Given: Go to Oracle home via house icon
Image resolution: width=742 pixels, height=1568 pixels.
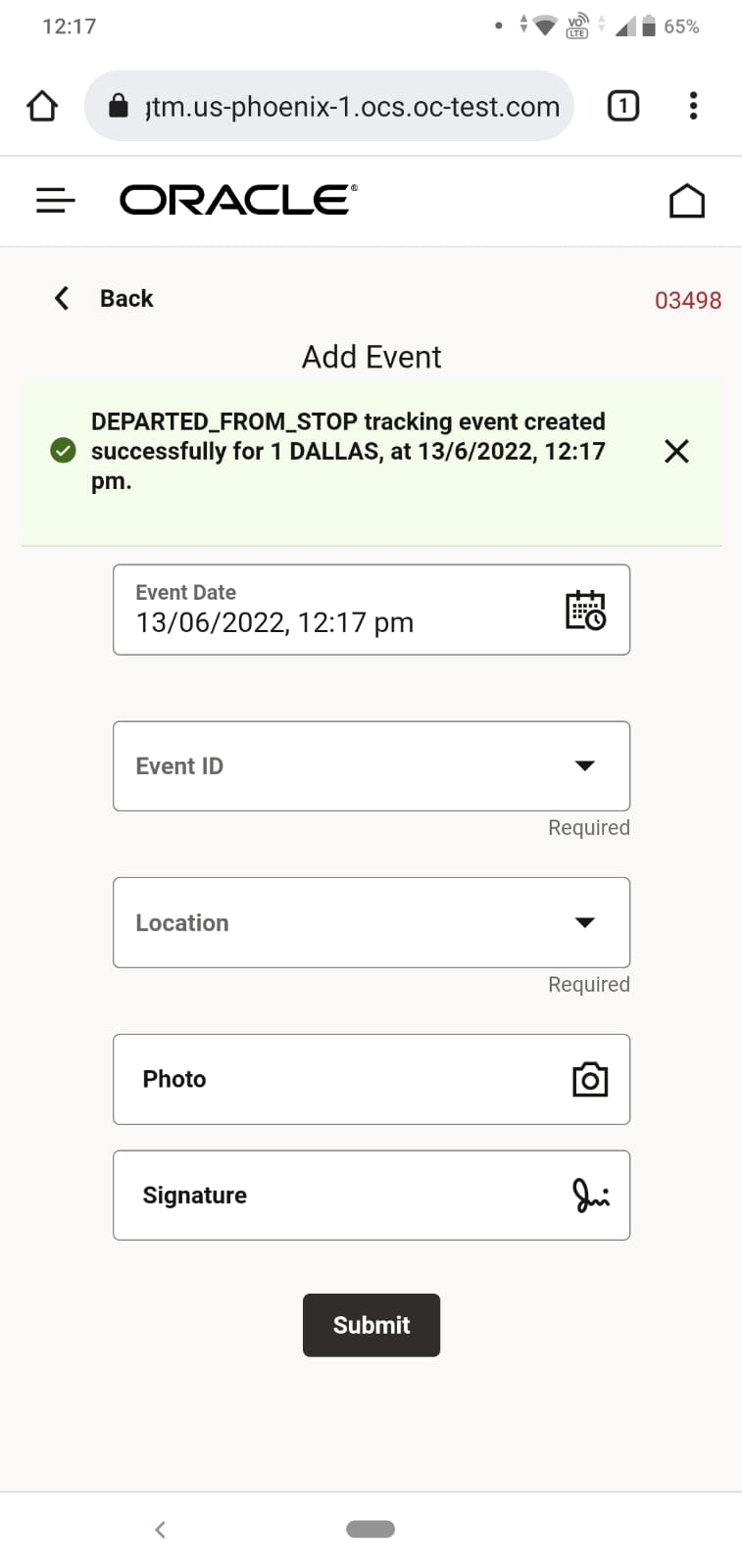Looking at the screenshot, I should tap(686, 201).
